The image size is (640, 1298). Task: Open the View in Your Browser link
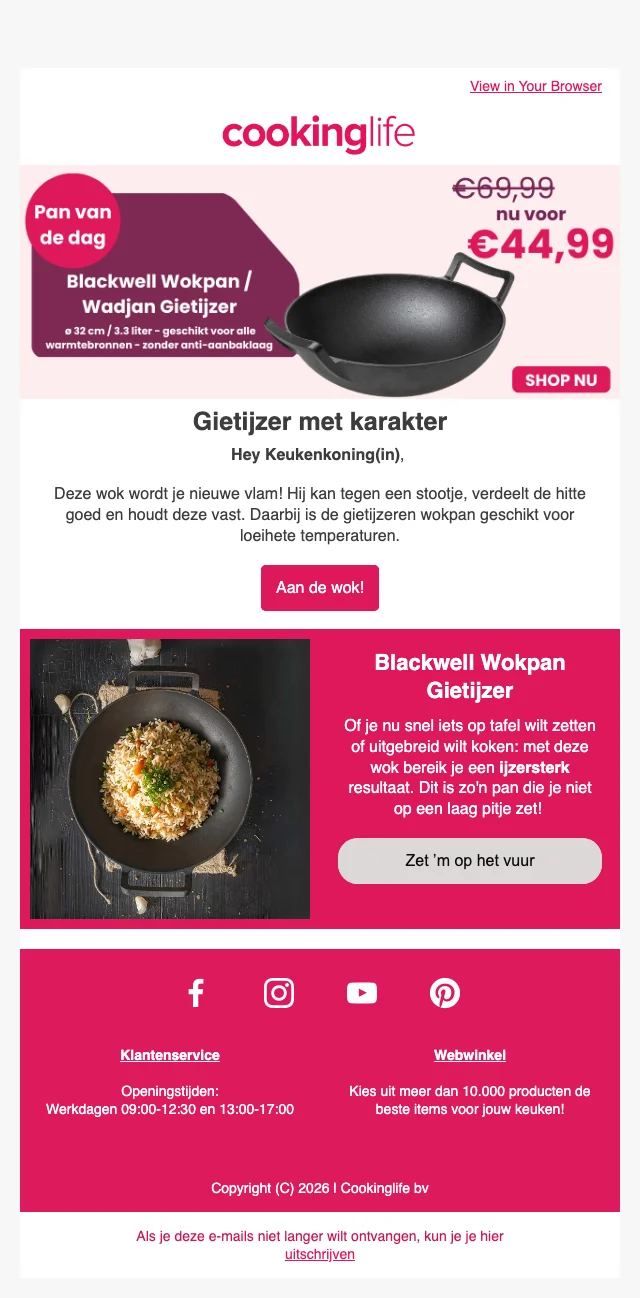pyautogui.click(x=536, y=86)
